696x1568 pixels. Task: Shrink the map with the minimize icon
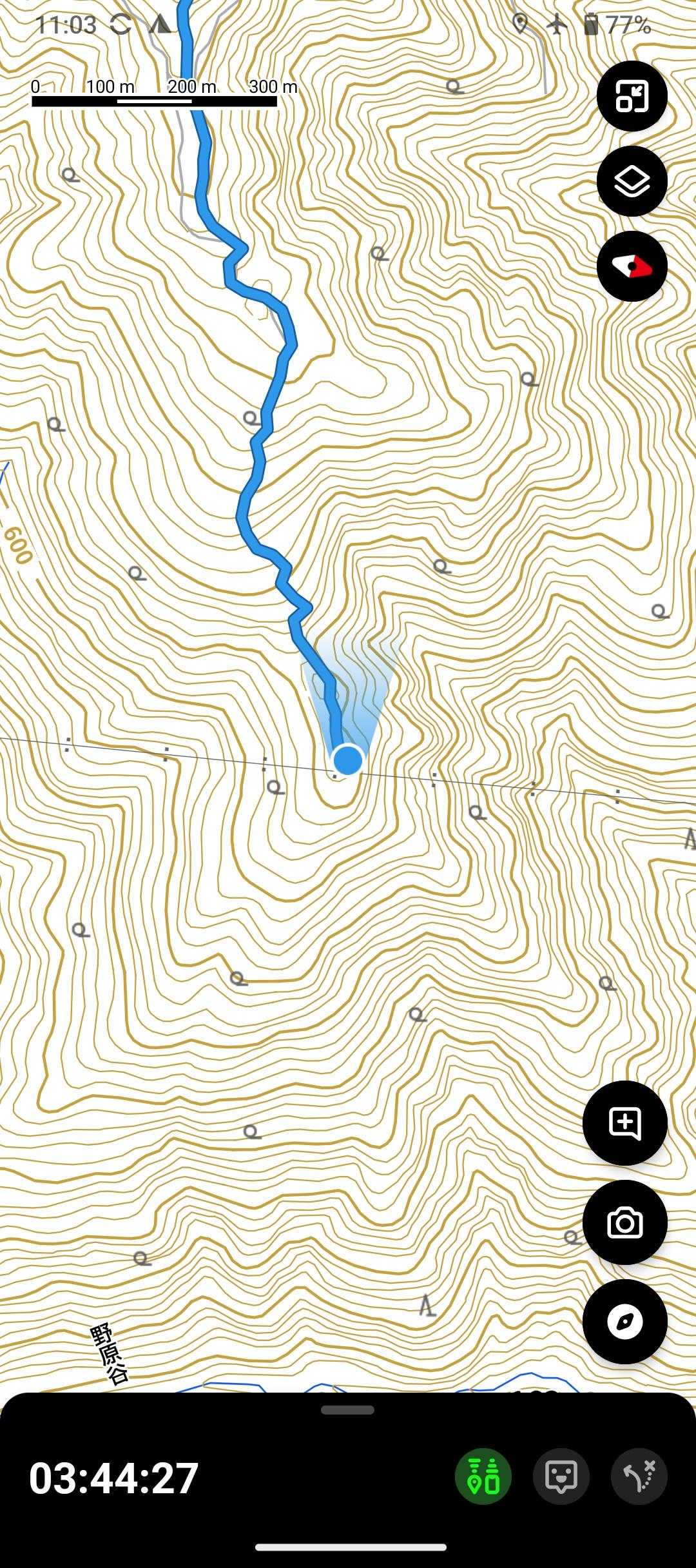[x=632, y=97]
